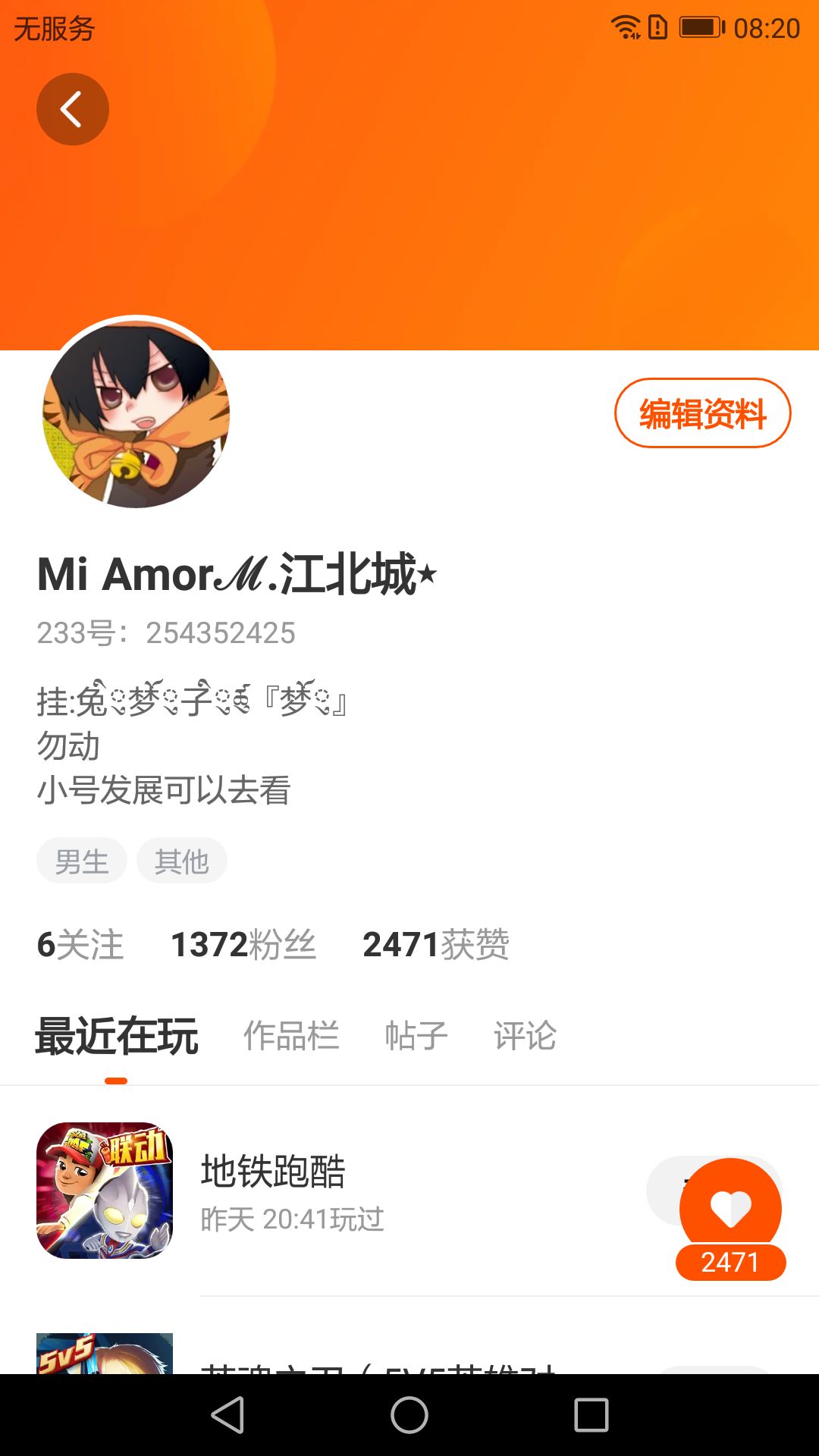The height and width of the screenshot is (1456, 819).
Task: Open the system recent apps view
Action: [591, 1415]
